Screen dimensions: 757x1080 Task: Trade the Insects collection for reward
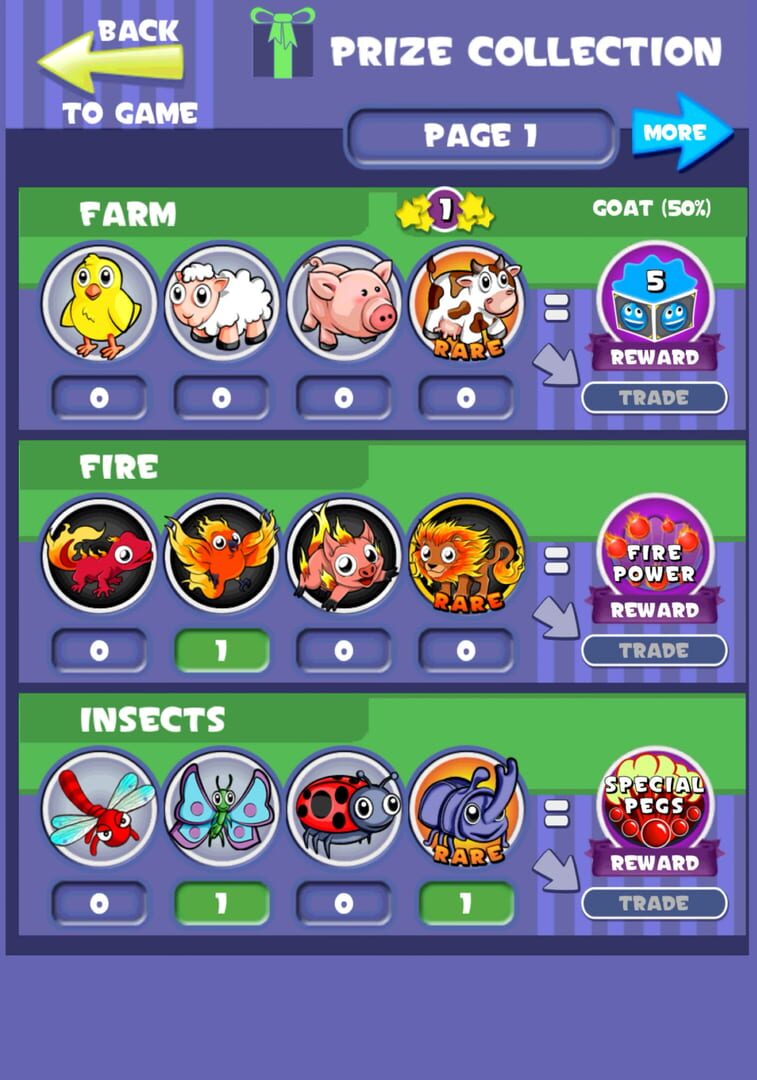coord(654,903)
